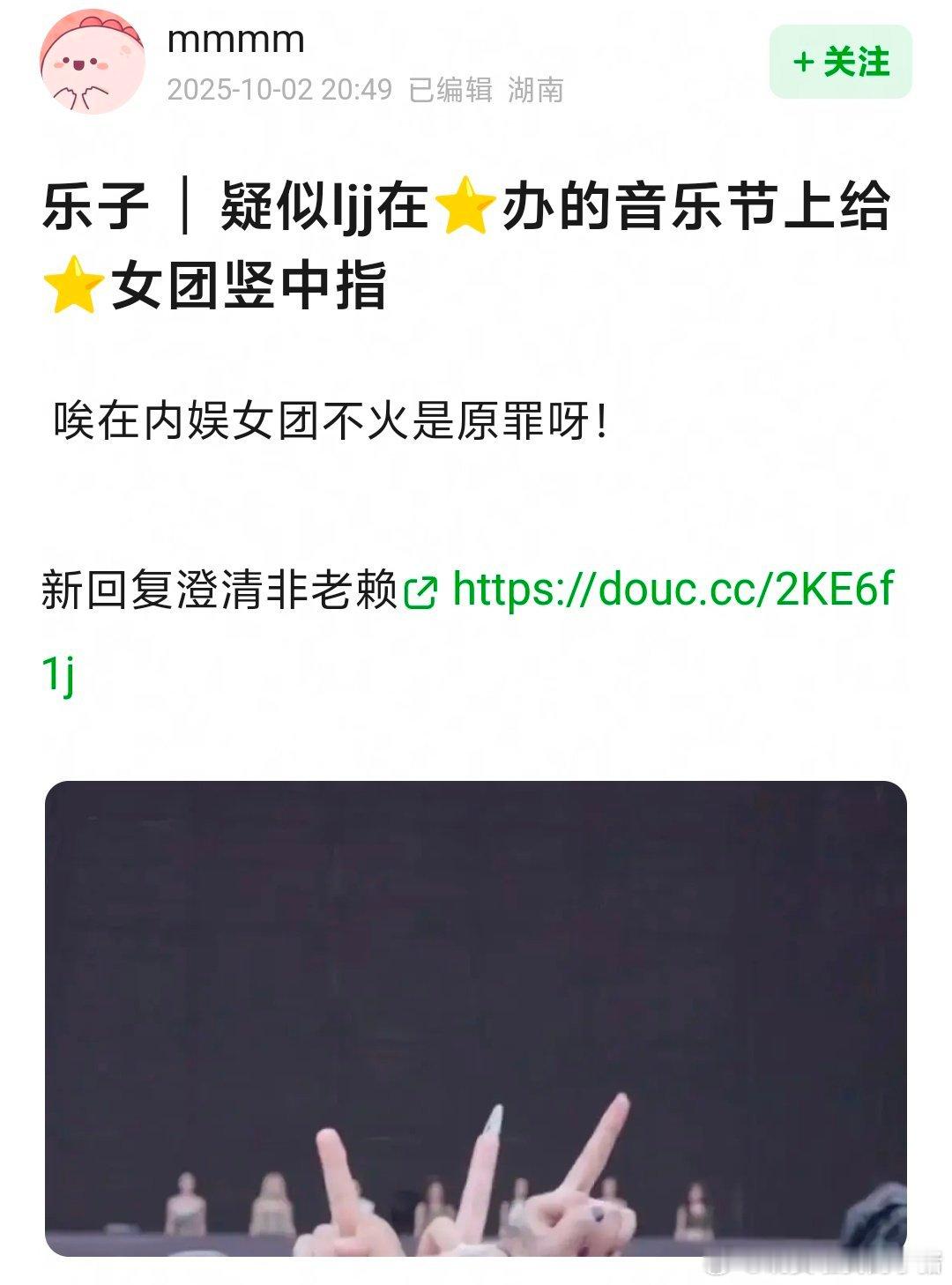
Task: Open the mmmm username profile
Action: pos(235,40)
